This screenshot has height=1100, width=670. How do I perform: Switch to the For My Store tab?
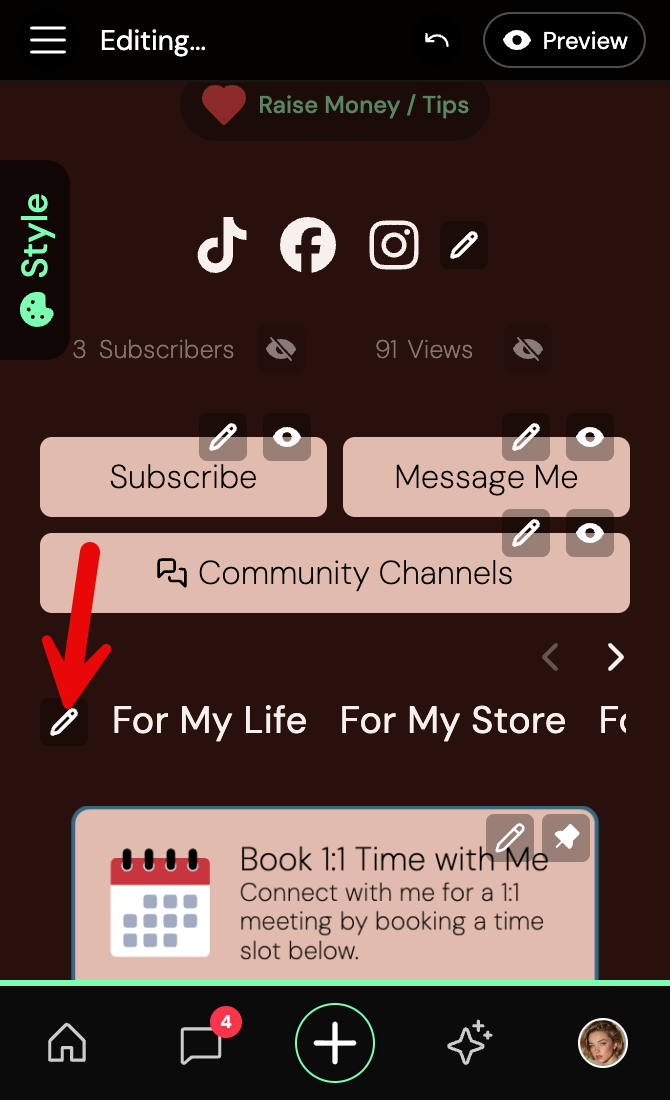point(452,721)
